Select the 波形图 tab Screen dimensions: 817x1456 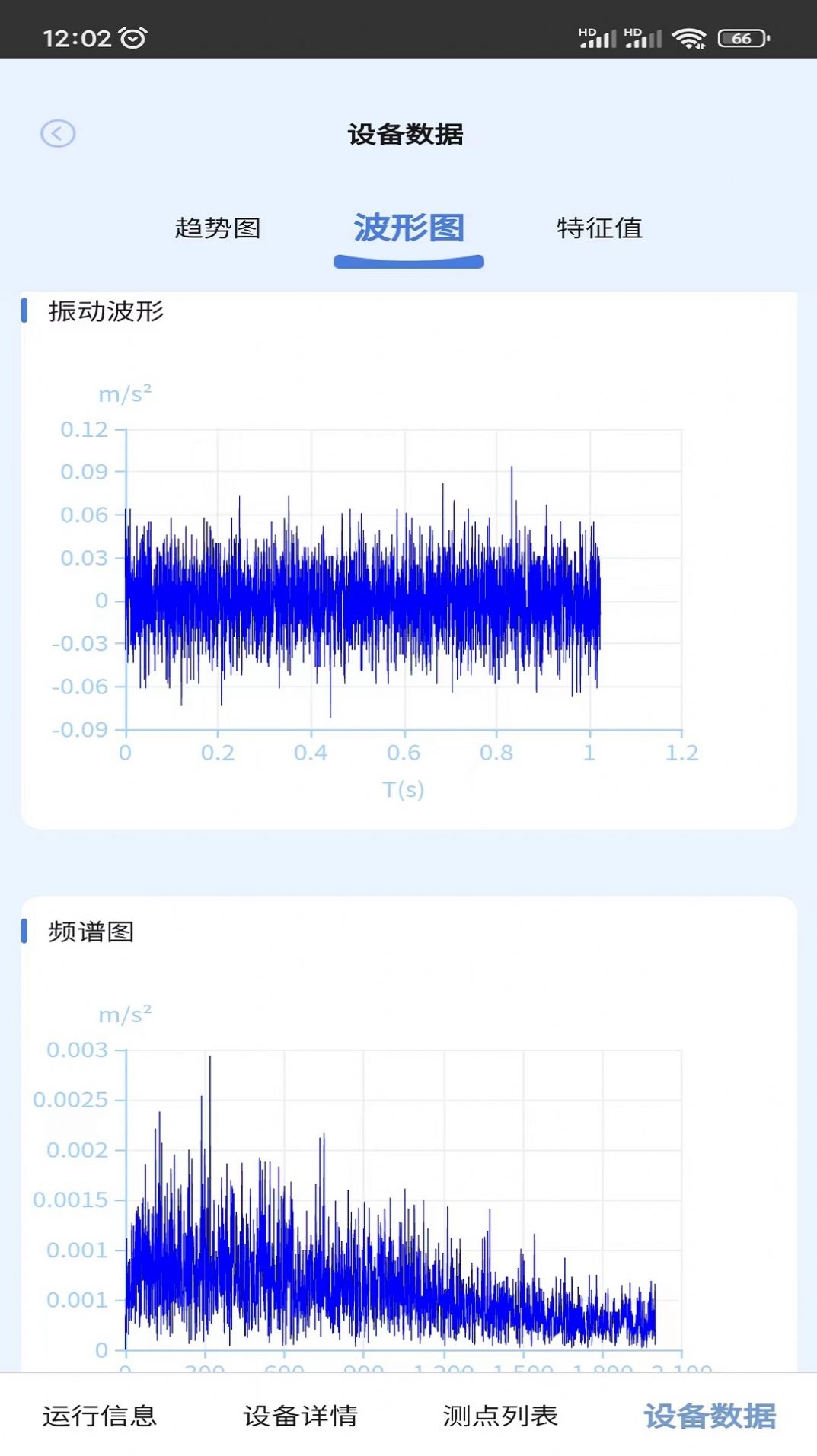coord(409,228)
